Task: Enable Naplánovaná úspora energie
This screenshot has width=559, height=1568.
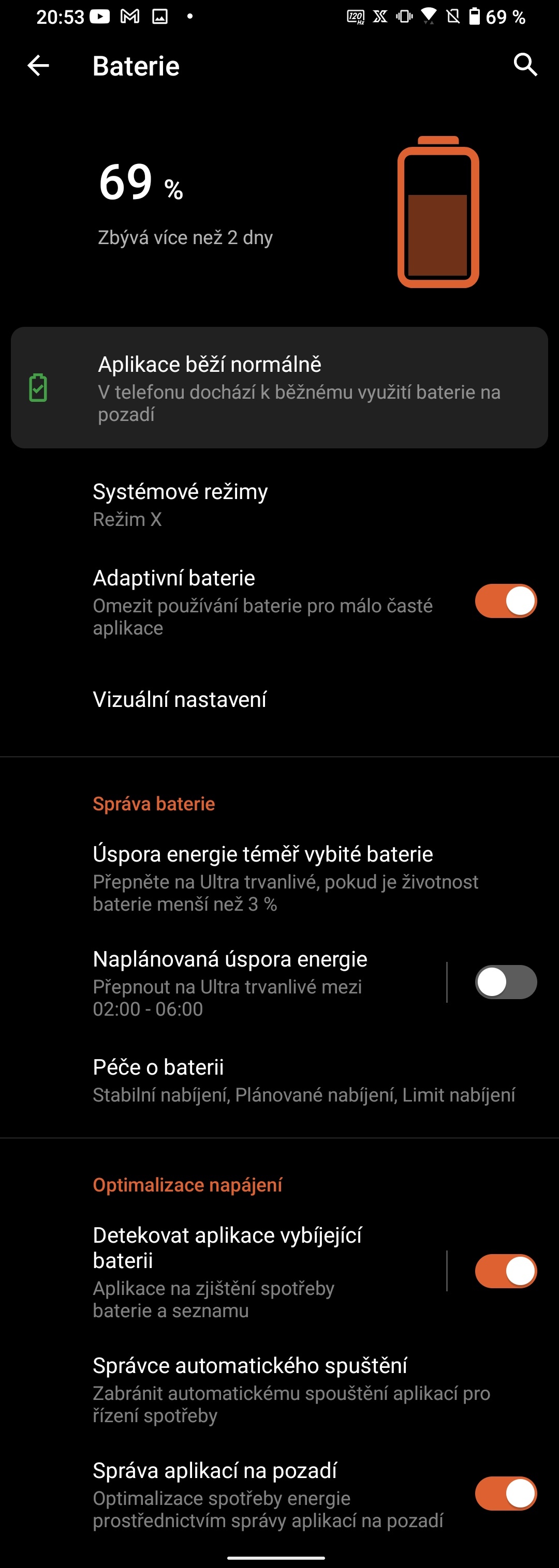Action: point(506,983)
